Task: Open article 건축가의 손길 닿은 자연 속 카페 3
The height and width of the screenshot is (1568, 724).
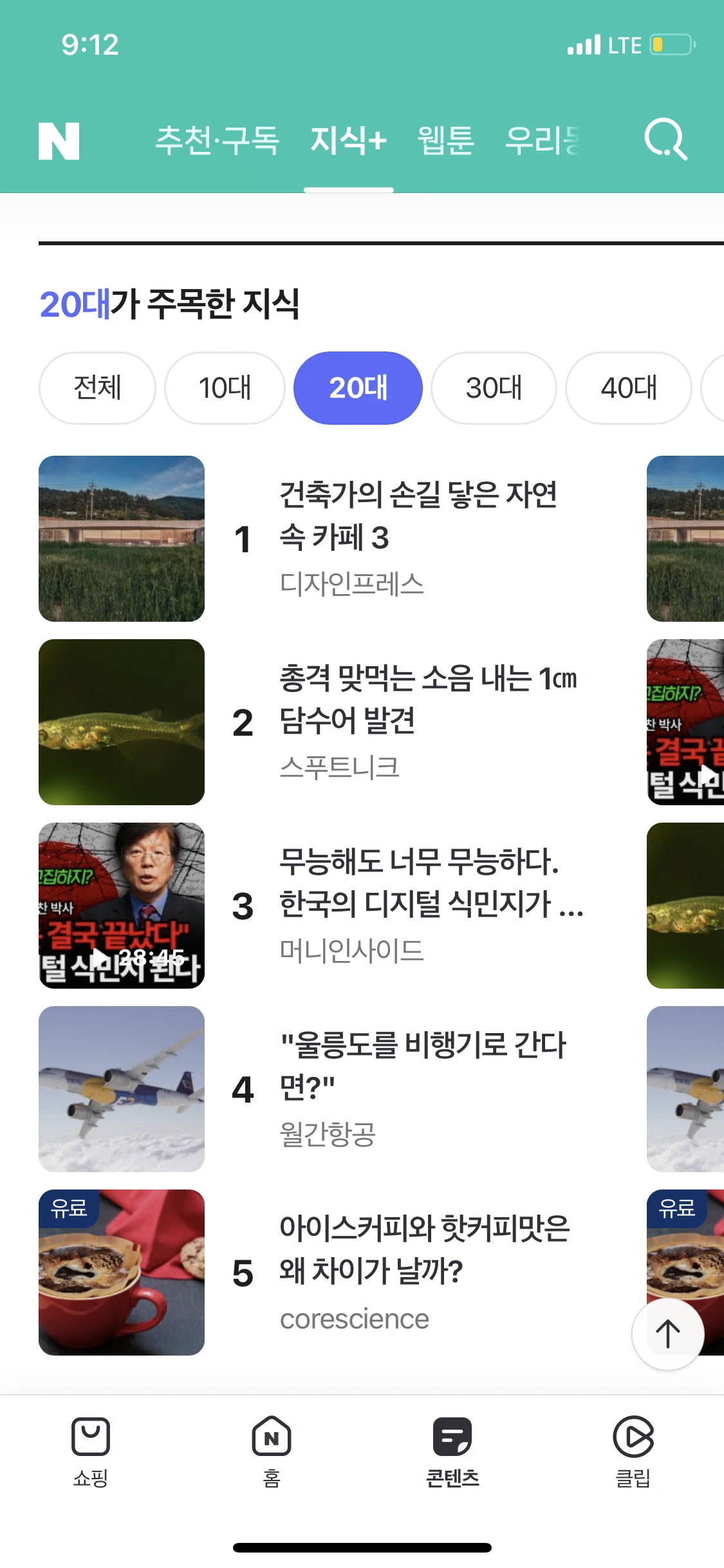Action: tap(418, 516)
